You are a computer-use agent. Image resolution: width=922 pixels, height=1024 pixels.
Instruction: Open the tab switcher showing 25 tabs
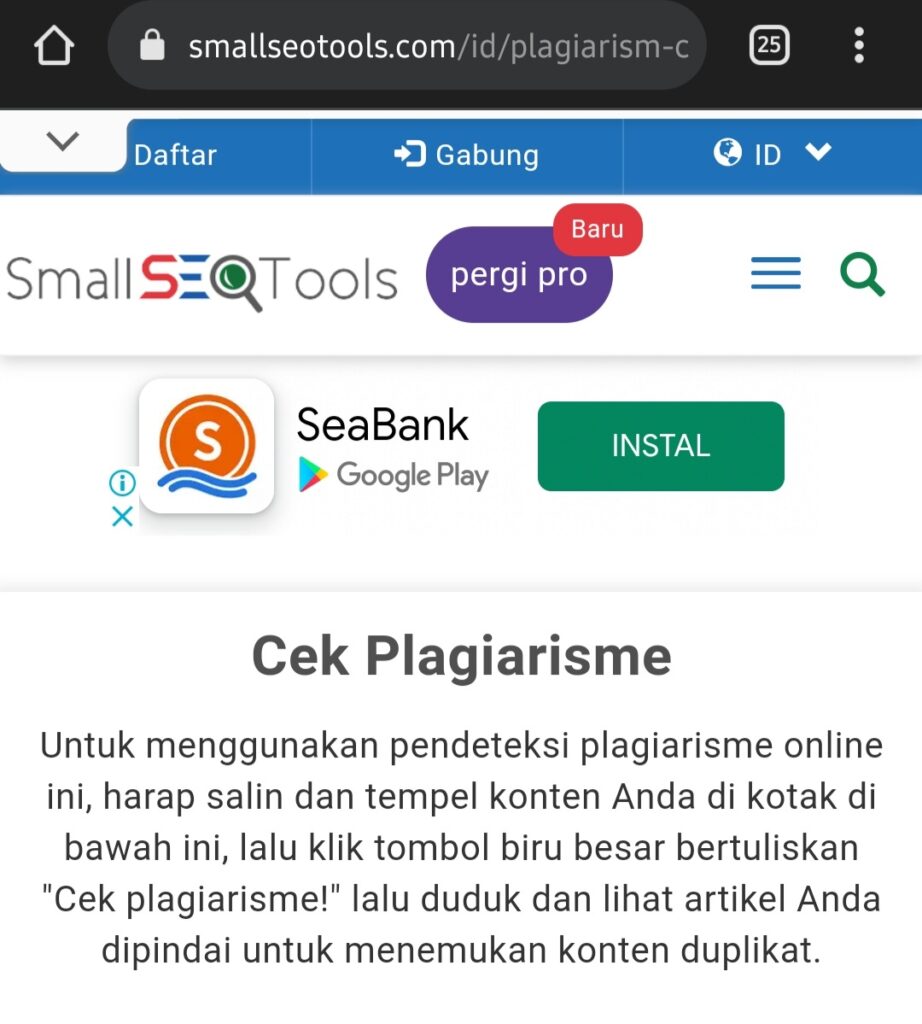[769, 45]
